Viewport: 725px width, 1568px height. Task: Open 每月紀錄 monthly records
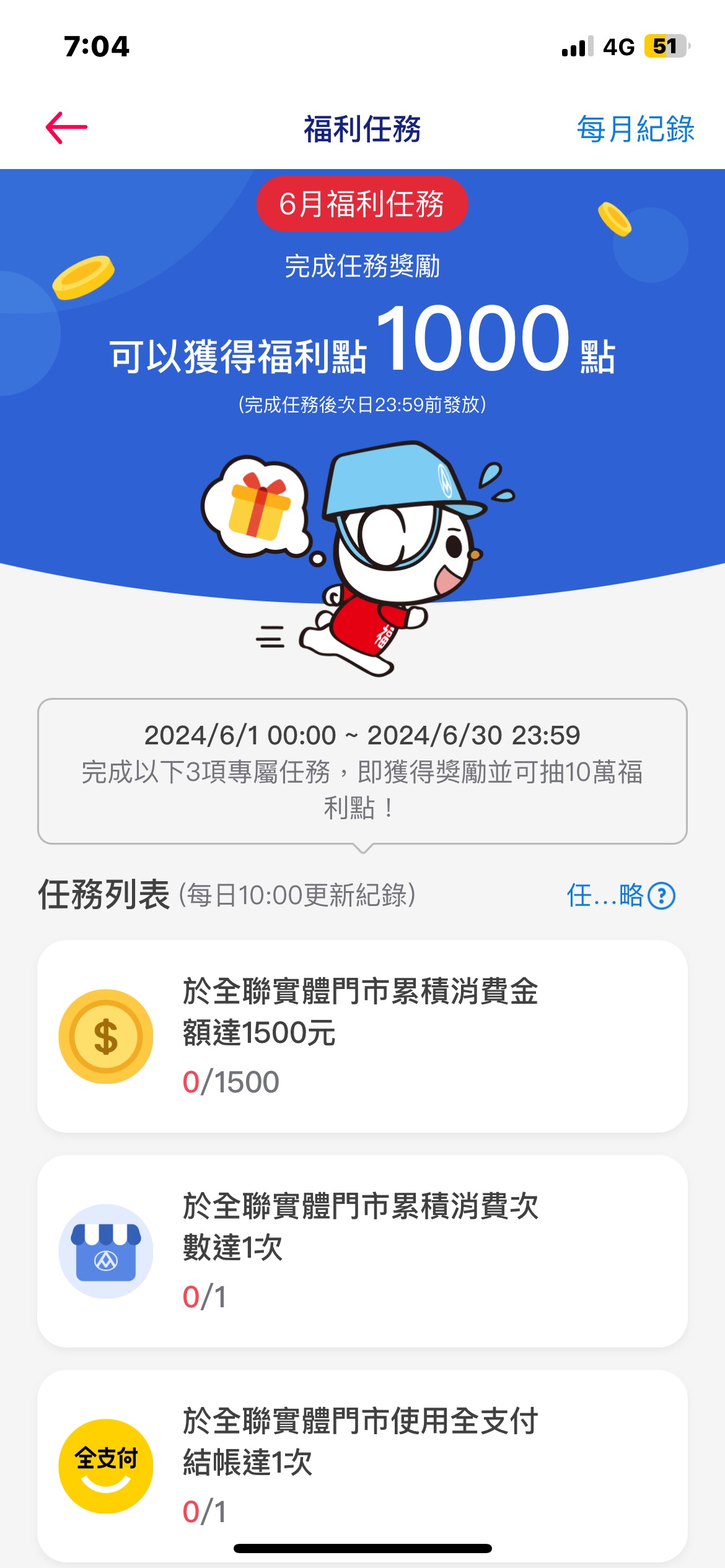pos(635,129)
